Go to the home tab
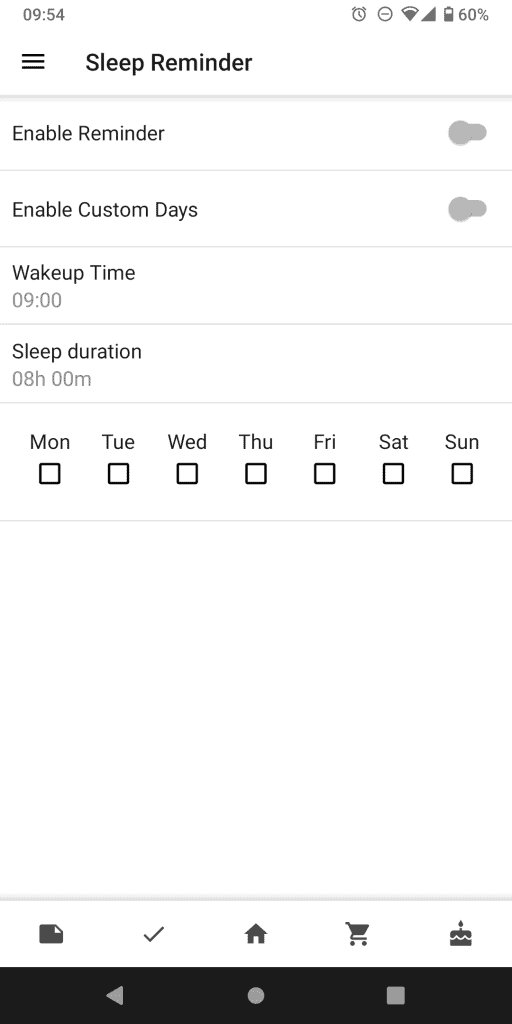 [x=256, y=935]
